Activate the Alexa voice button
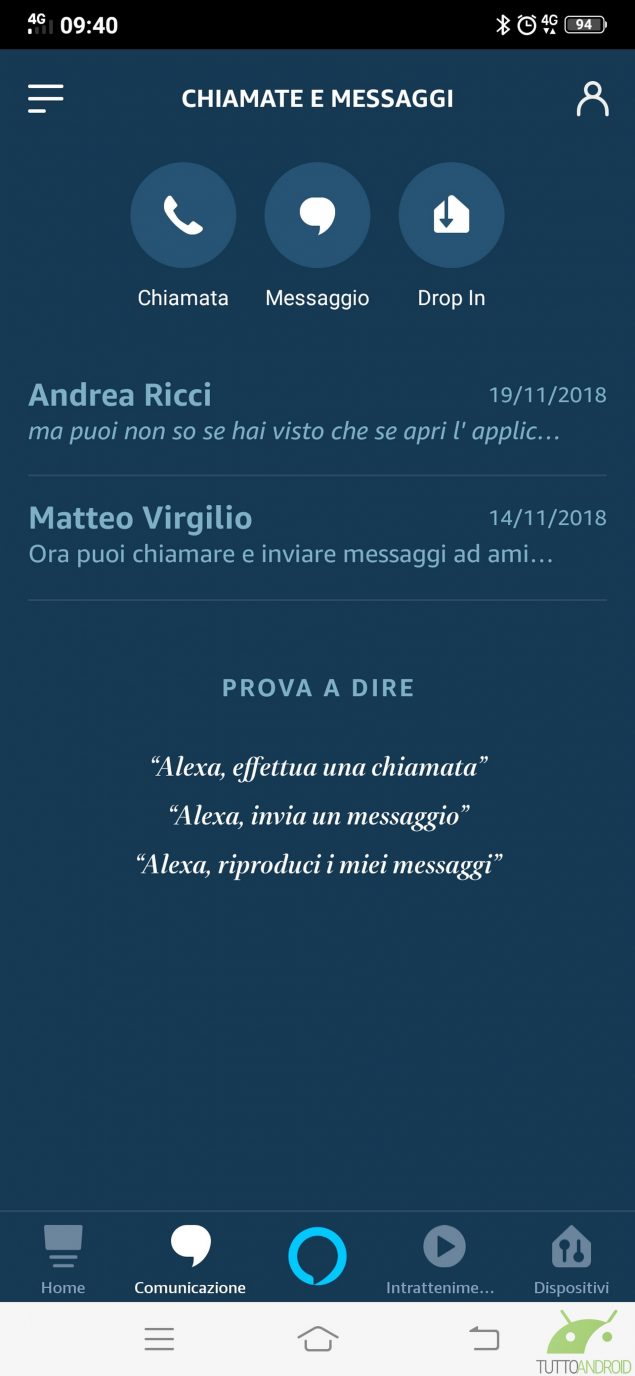 (x=317, y=1256)
